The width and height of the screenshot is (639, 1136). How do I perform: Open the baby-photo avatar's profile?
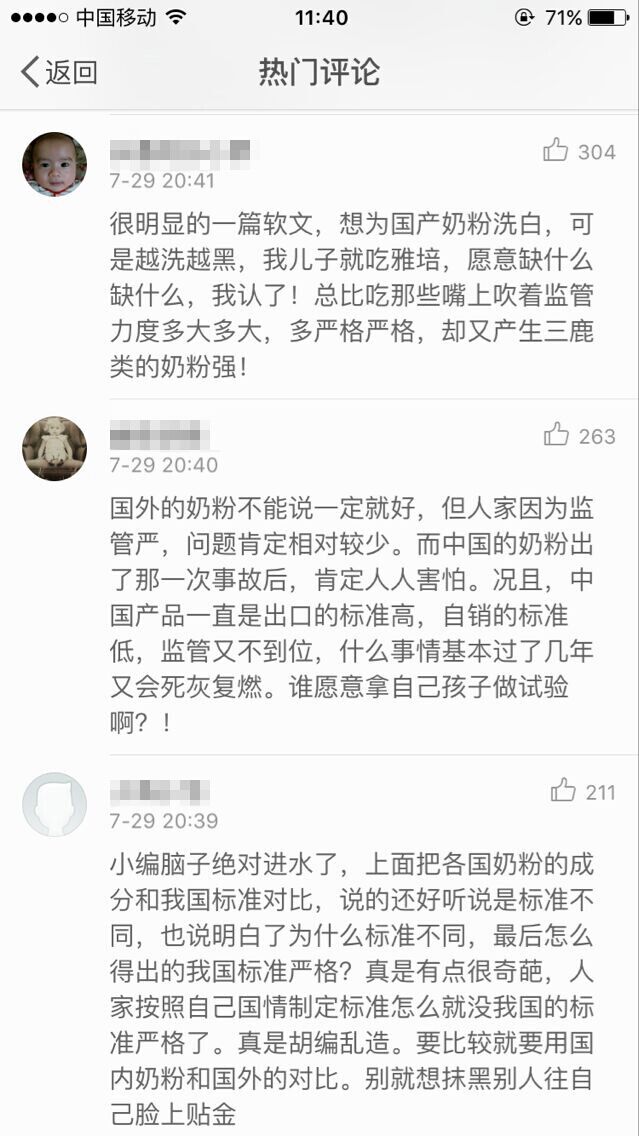tap(54, 165)
